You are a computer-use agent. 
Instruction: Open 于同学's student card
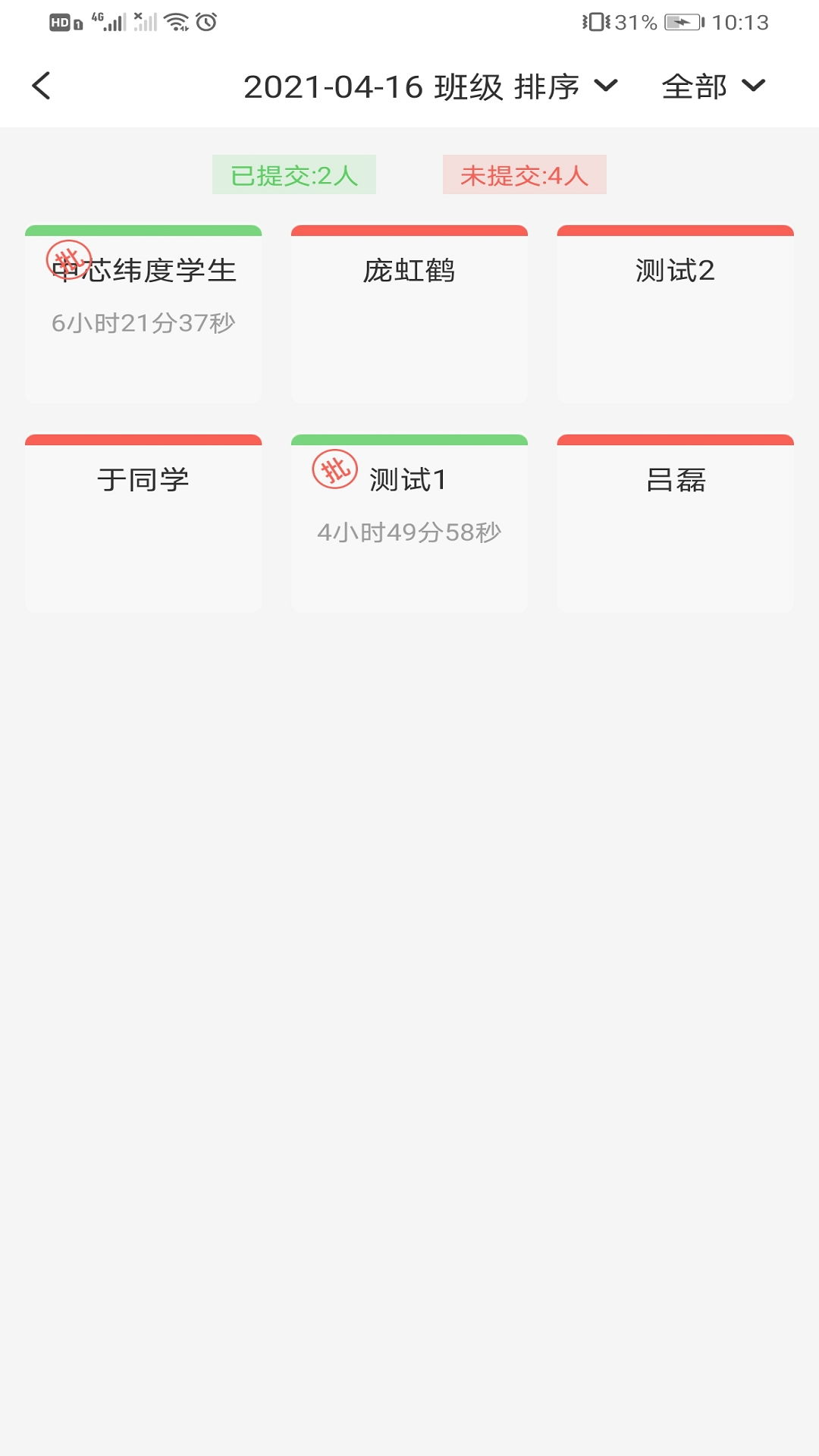(x=143, y=523)
